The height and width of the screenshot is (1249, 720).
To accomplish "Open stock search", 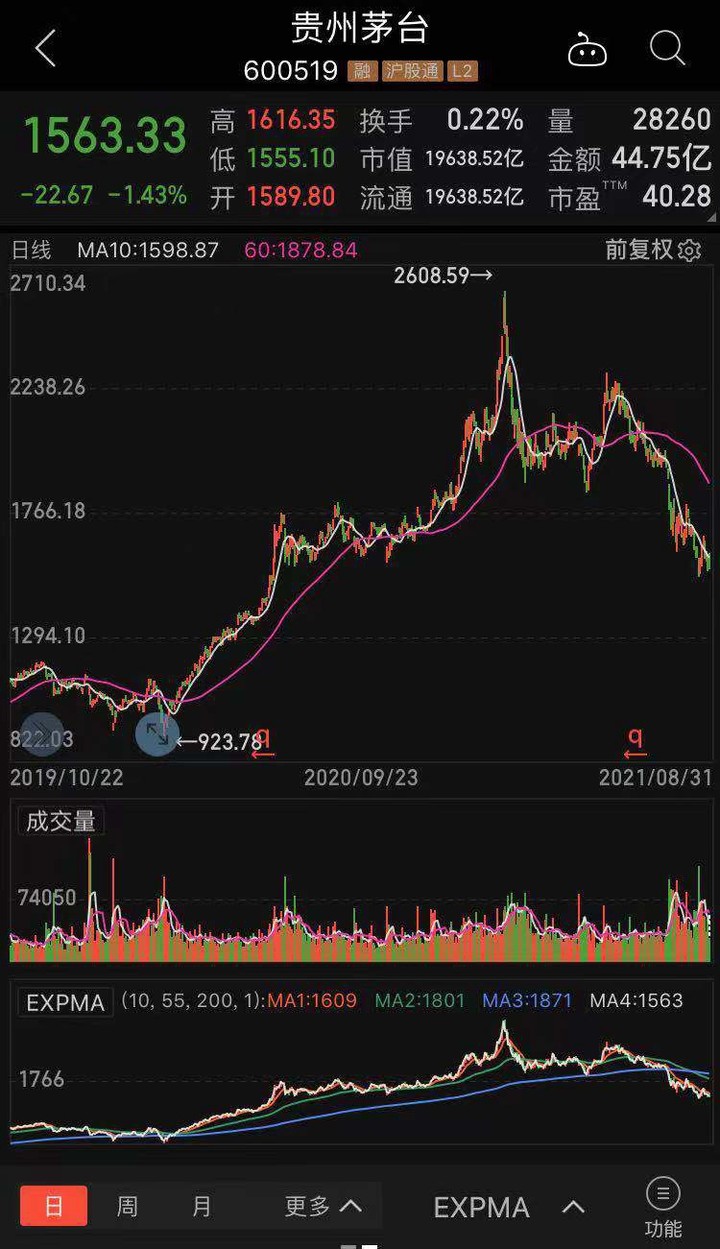I will pos(667,48).
